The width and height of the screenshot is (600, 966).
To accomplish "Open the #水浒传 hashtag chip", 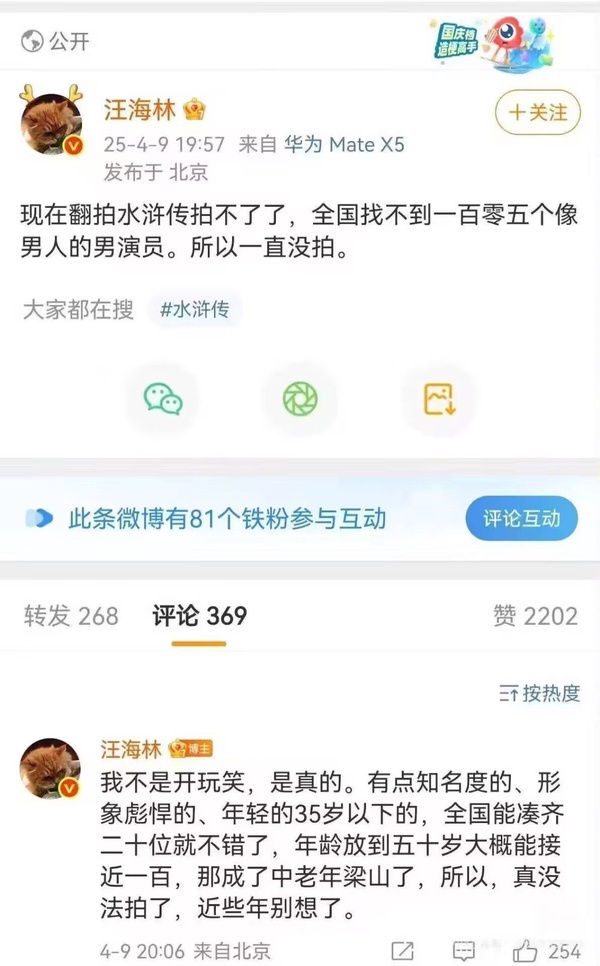I will click(195, 309).
